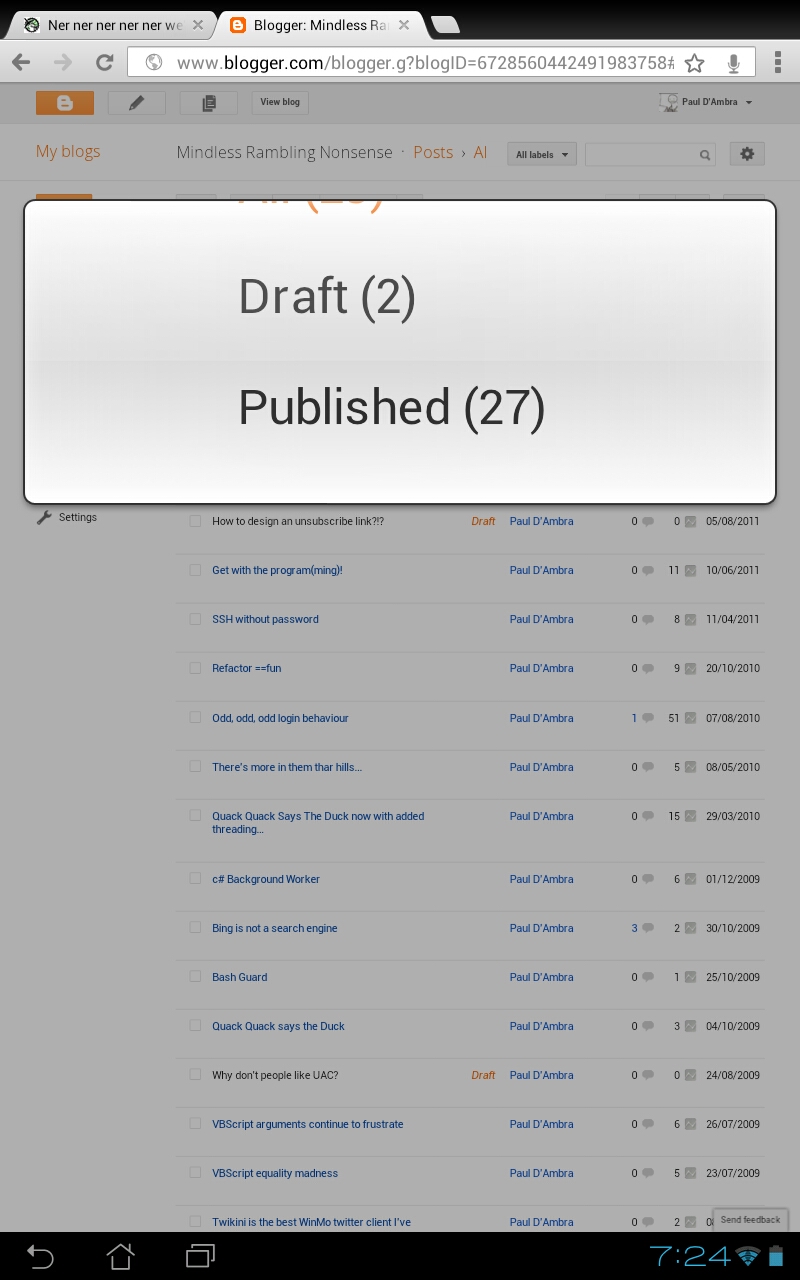Image resolution: width=800 pixels, height=1280 pixels.
Task: Navigate back in Chrome
Action: pyautogui.click(x=21, y=63)
